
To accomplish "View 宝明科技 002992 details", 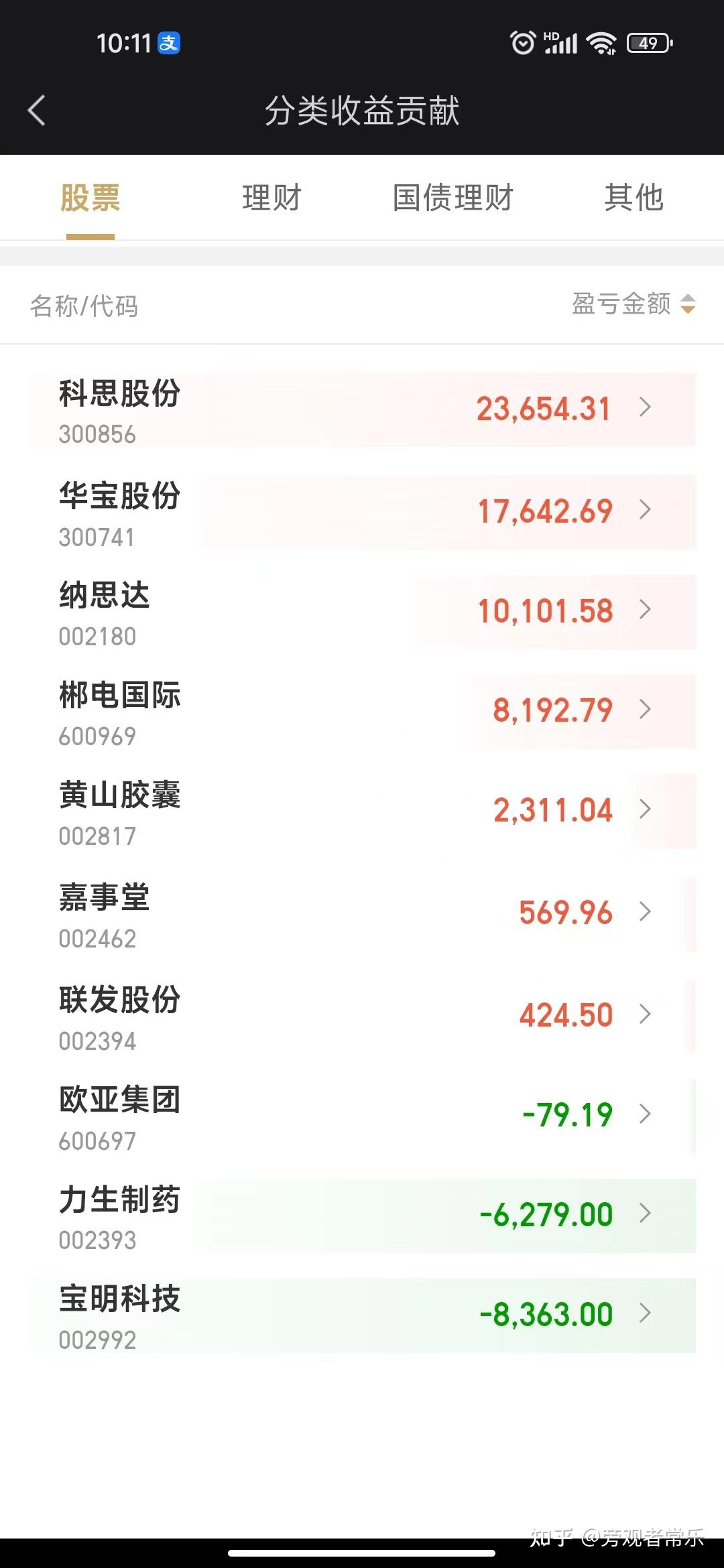I will pos(362,1316).
